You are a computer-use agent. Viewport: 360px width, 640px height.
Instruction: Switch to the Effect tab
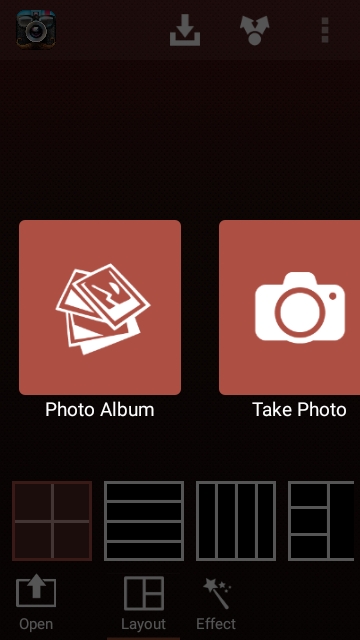(216, 604)
